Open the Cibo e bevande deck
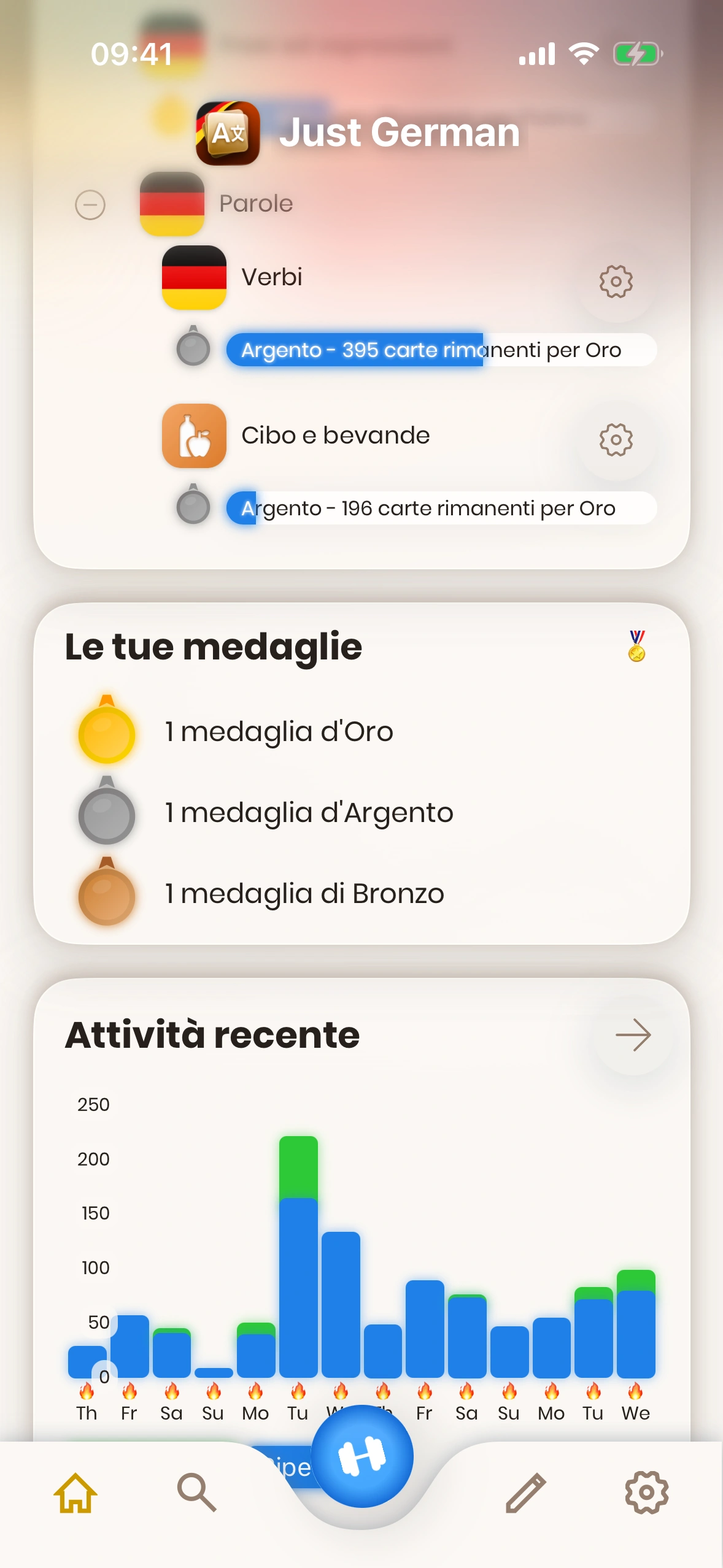This screenshot has height=1568, width=723. 335,436
